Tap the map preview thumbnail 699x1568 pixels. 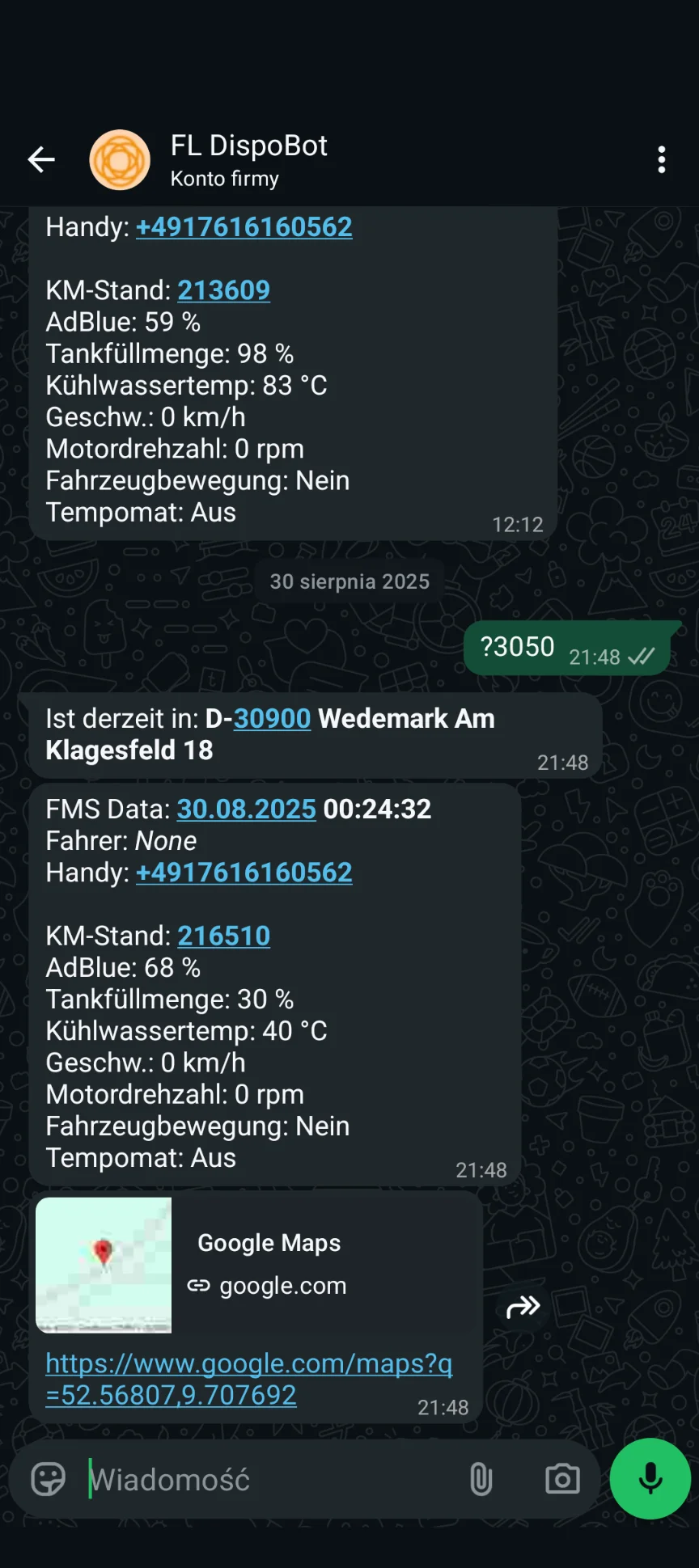[x=104, y=1264]
